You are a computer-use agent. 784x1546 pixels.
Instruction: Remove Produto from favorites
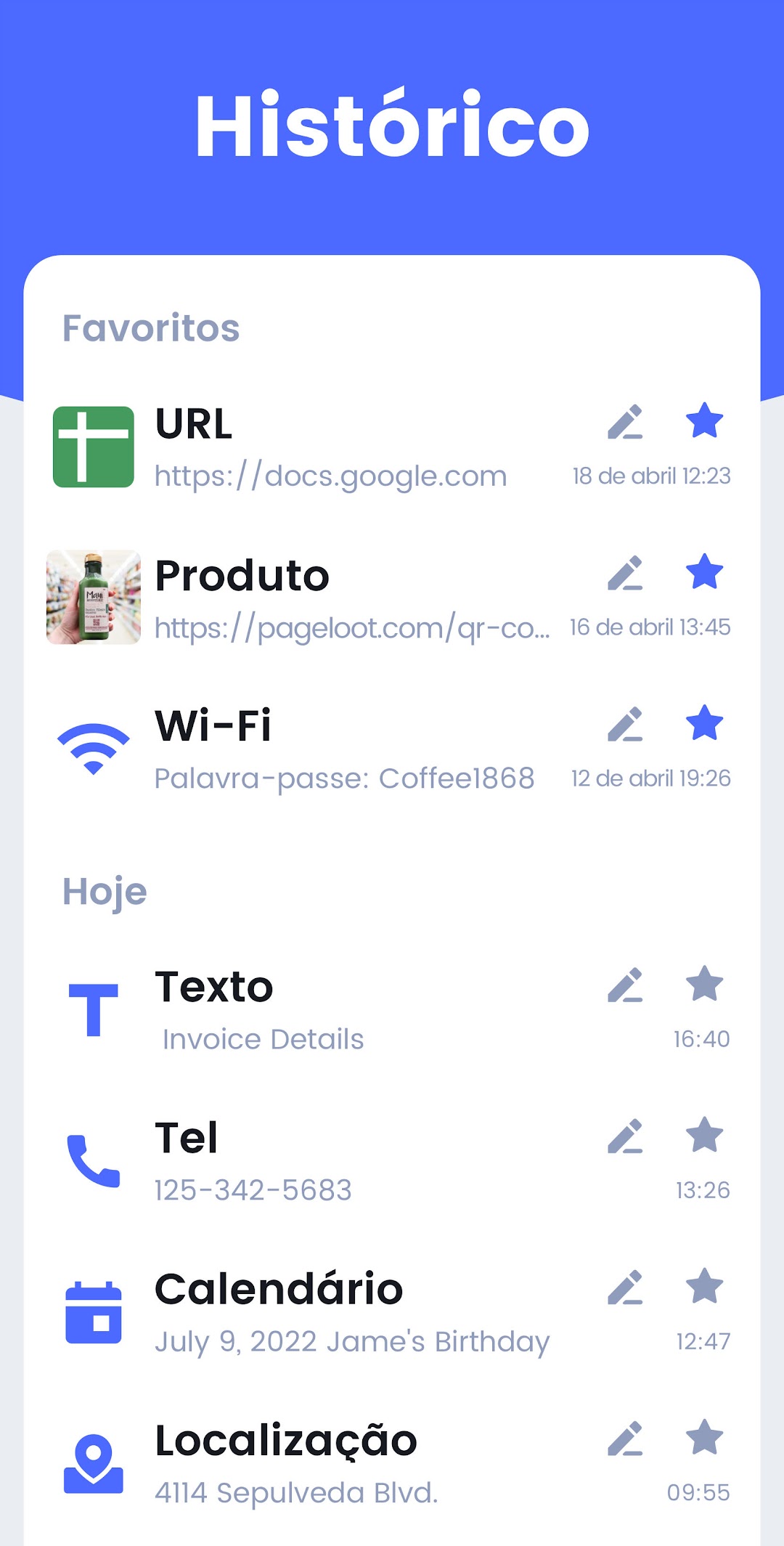pos(704,571)
